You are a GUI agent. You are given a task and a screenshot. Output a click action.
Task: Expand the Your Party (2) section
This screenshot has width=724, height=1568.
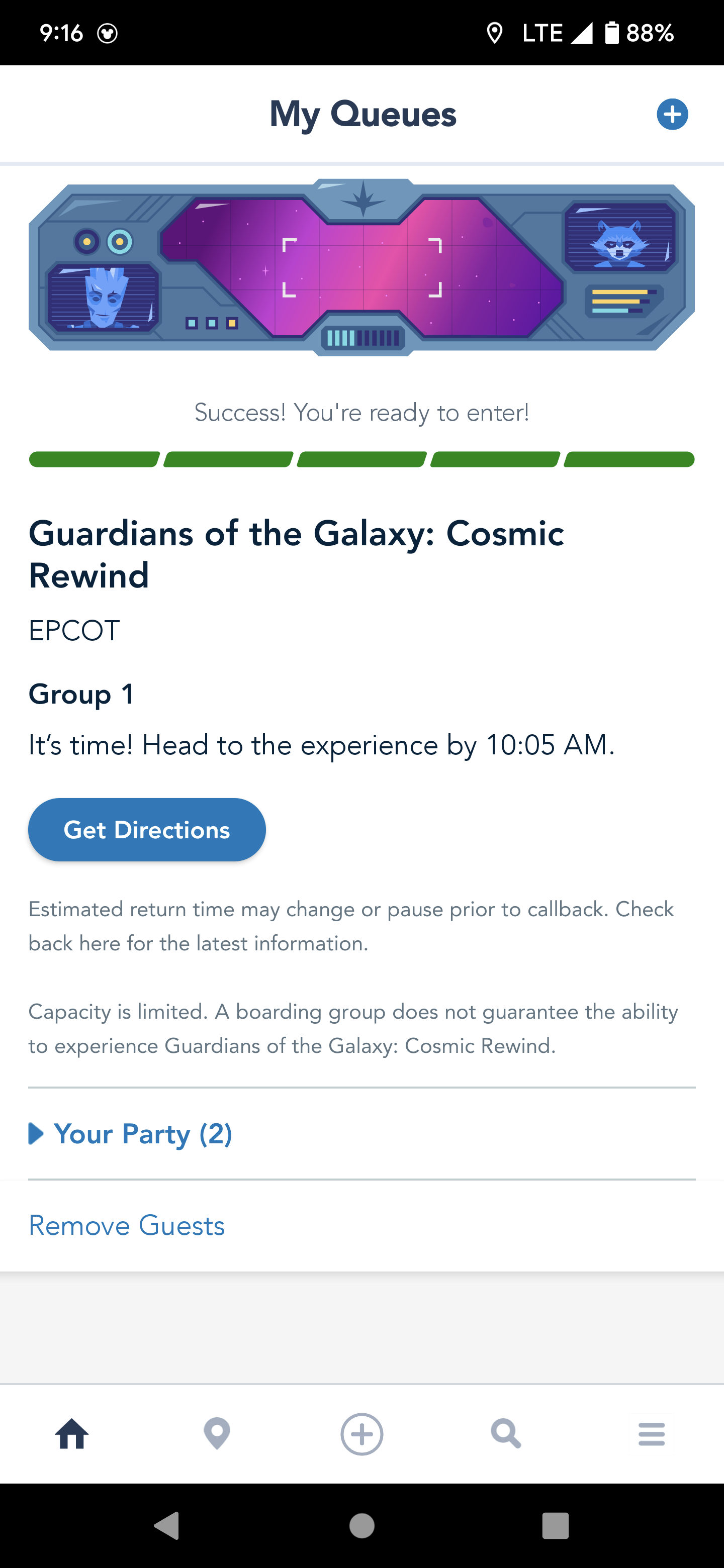(x=142, y=1133)
